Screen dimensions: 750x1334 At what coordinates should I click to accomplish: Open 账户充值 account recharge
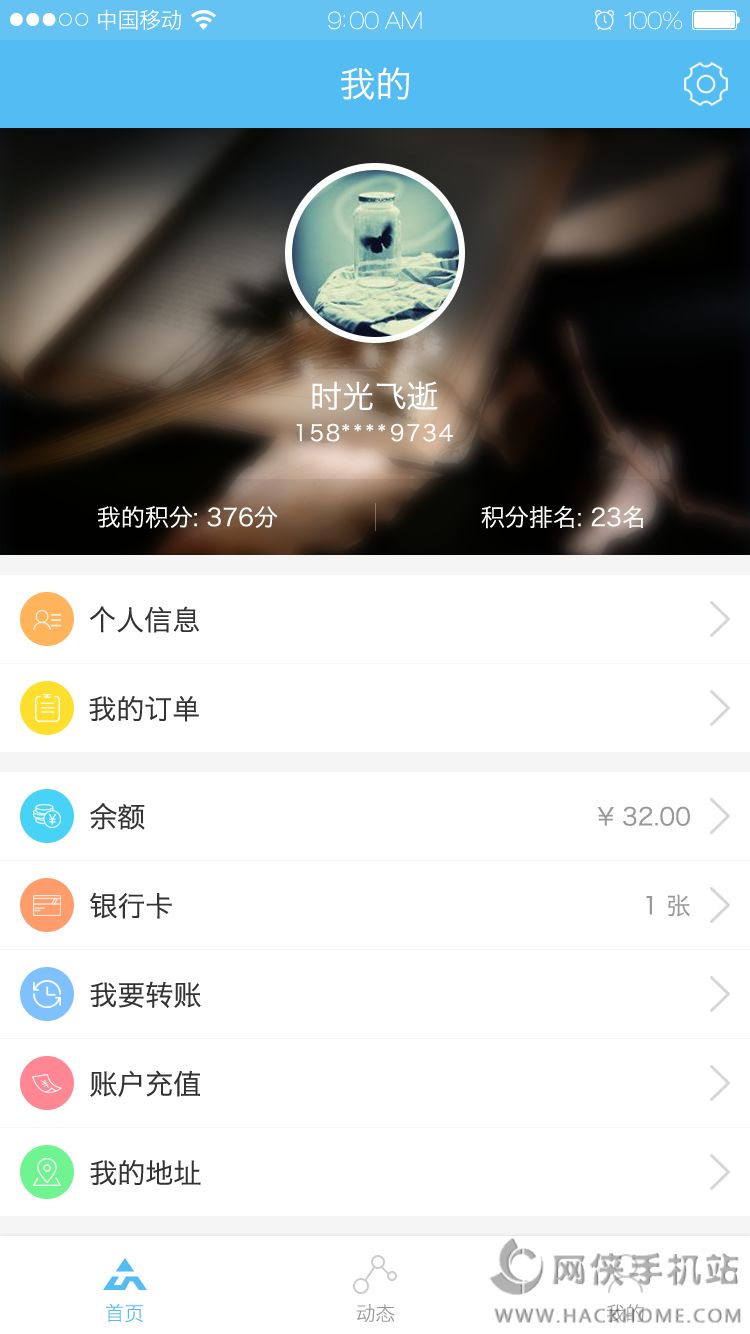click(375, 1083)
